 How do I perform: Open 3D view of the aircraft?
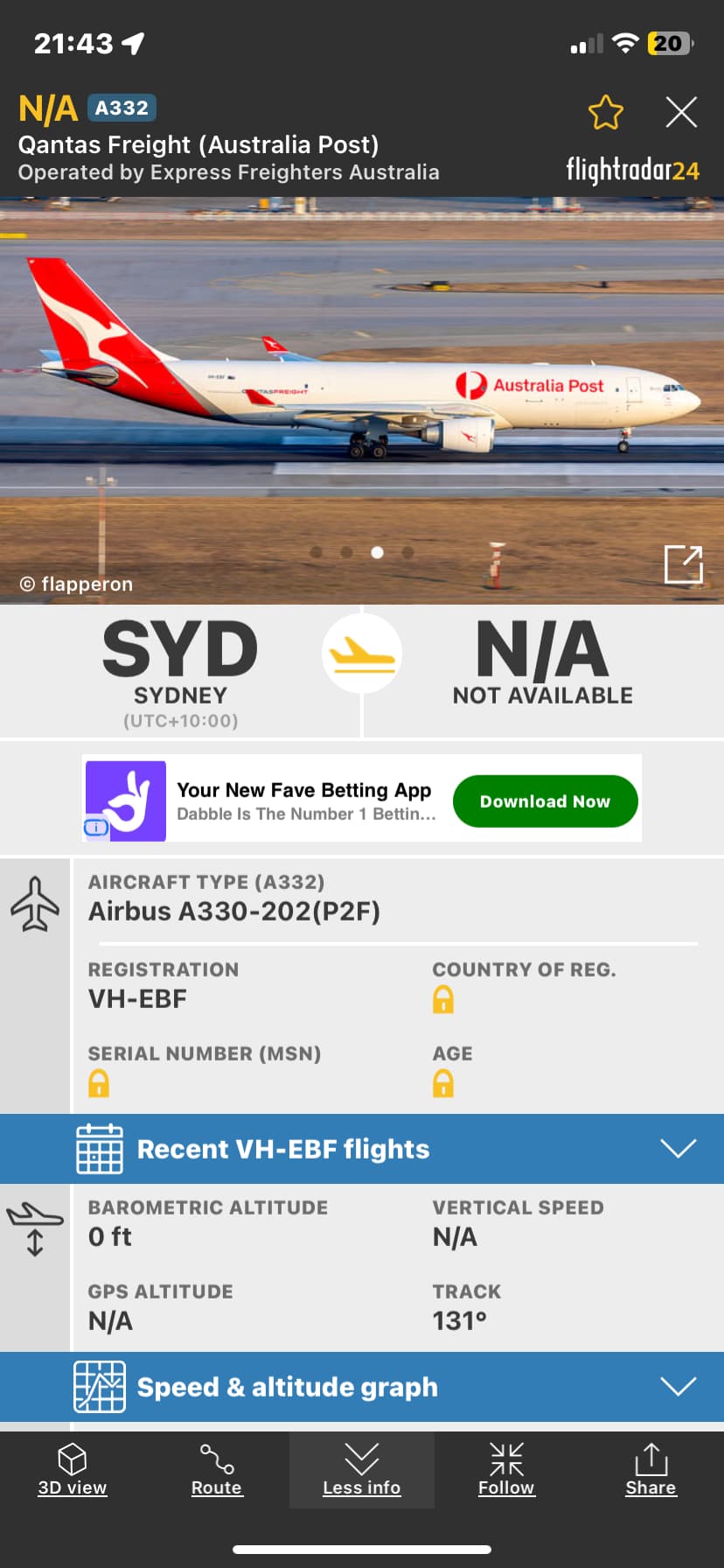click(73, 1470)
